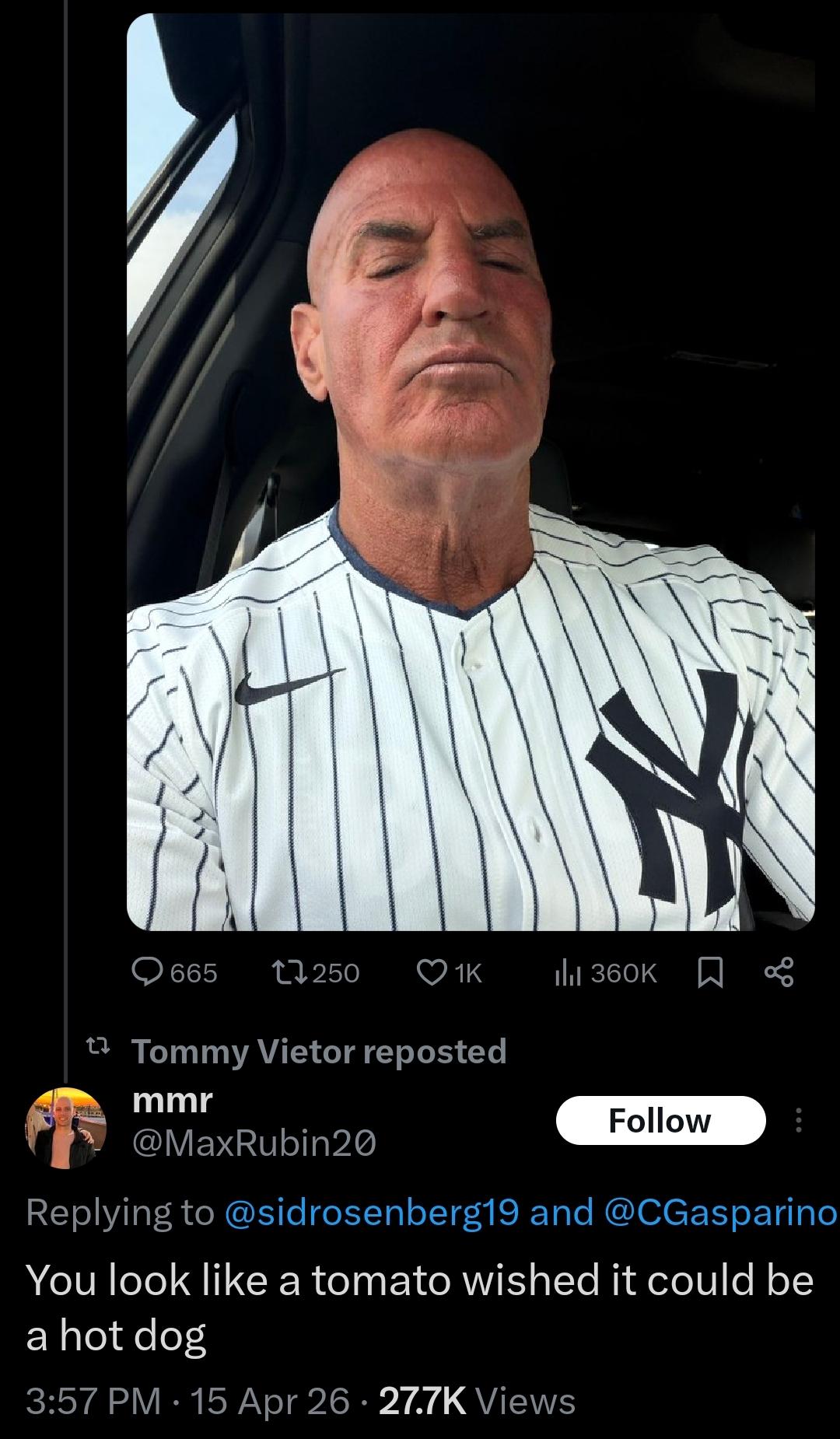Open the @sidrosenberg19 profile link
Image resolution: width=840 pixels, height=1439 pixels.
tap(371, 1212)
